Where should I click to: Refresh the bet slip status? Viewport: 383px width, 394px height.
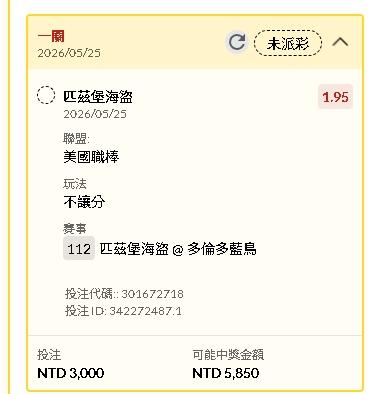[x=237, y=42]
